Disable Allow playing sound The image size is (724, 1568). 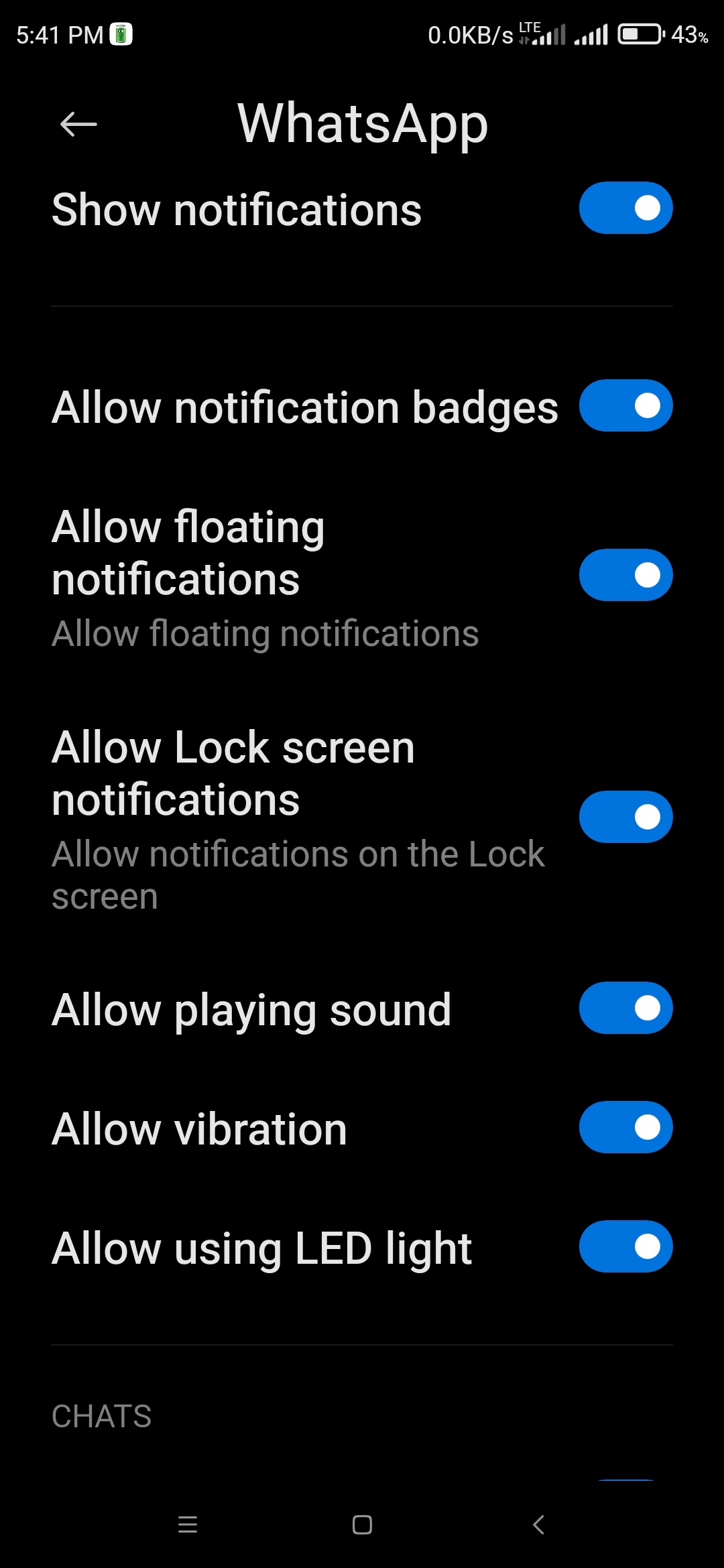click(625, 1008)
